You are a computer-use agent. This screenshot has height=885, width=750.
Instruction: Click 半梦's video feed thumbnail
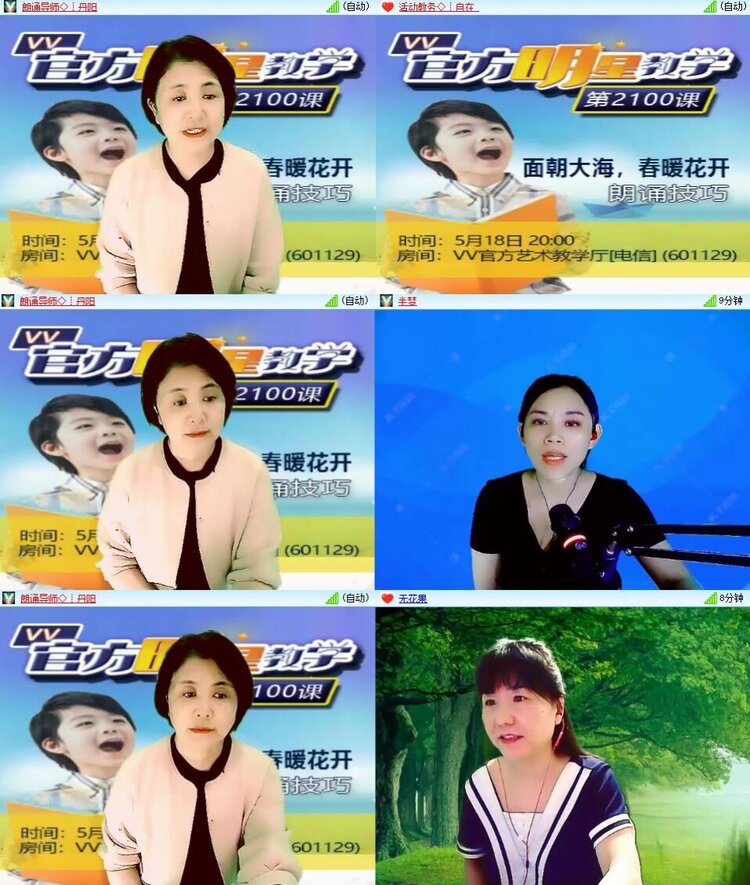[x=560, y=450]
